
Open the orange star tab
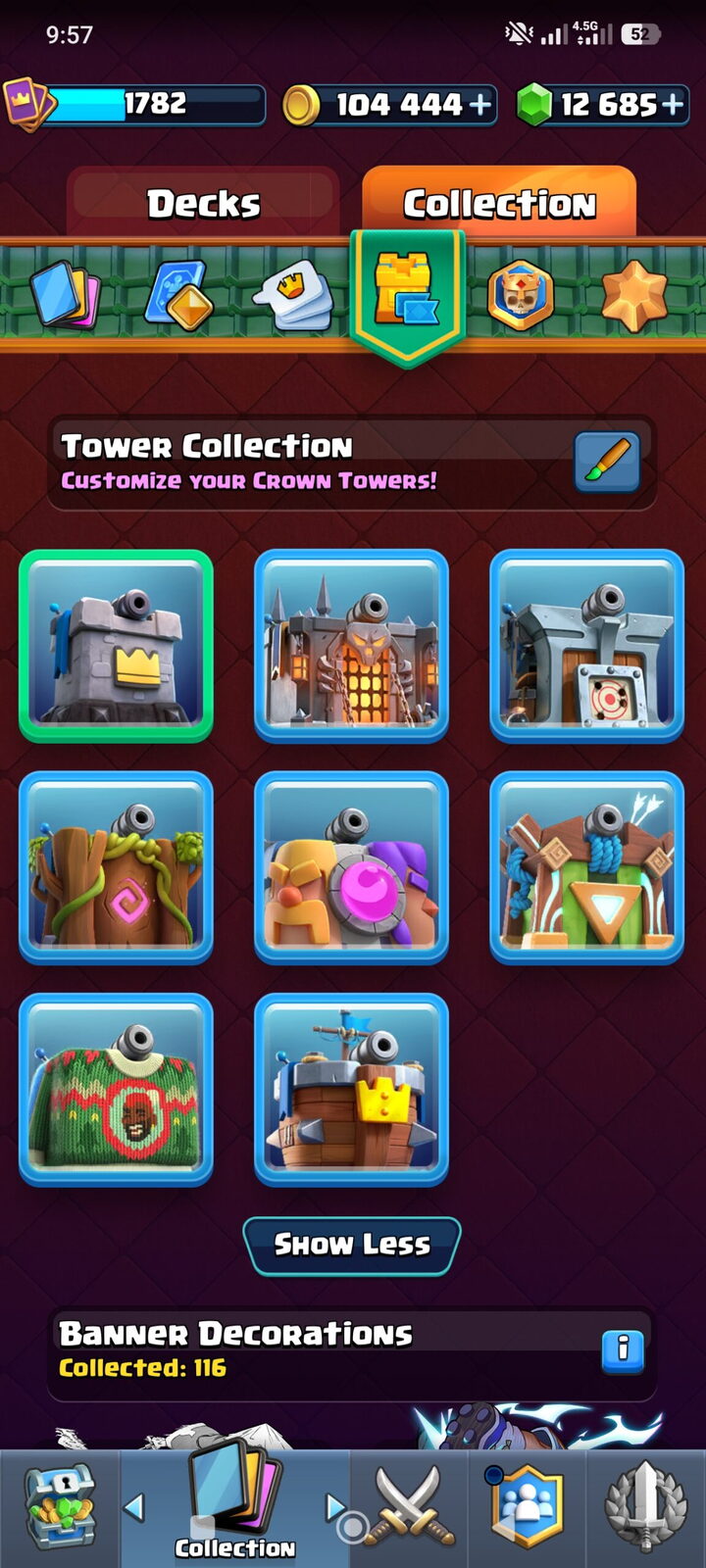coord(633,294)
